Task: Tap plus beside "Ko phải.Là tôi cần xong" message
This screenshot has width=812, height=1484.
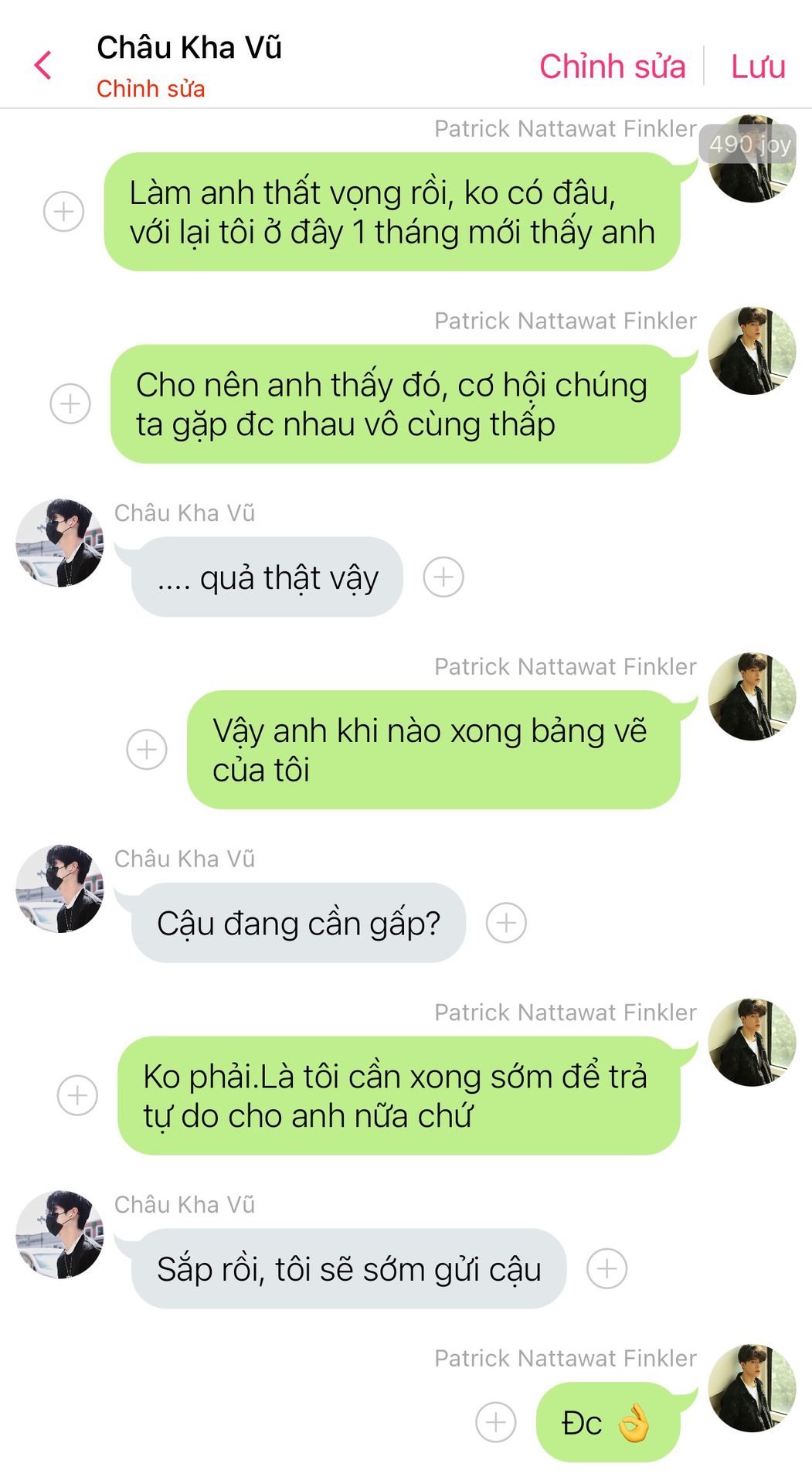Action: [x=77, y=1095]
